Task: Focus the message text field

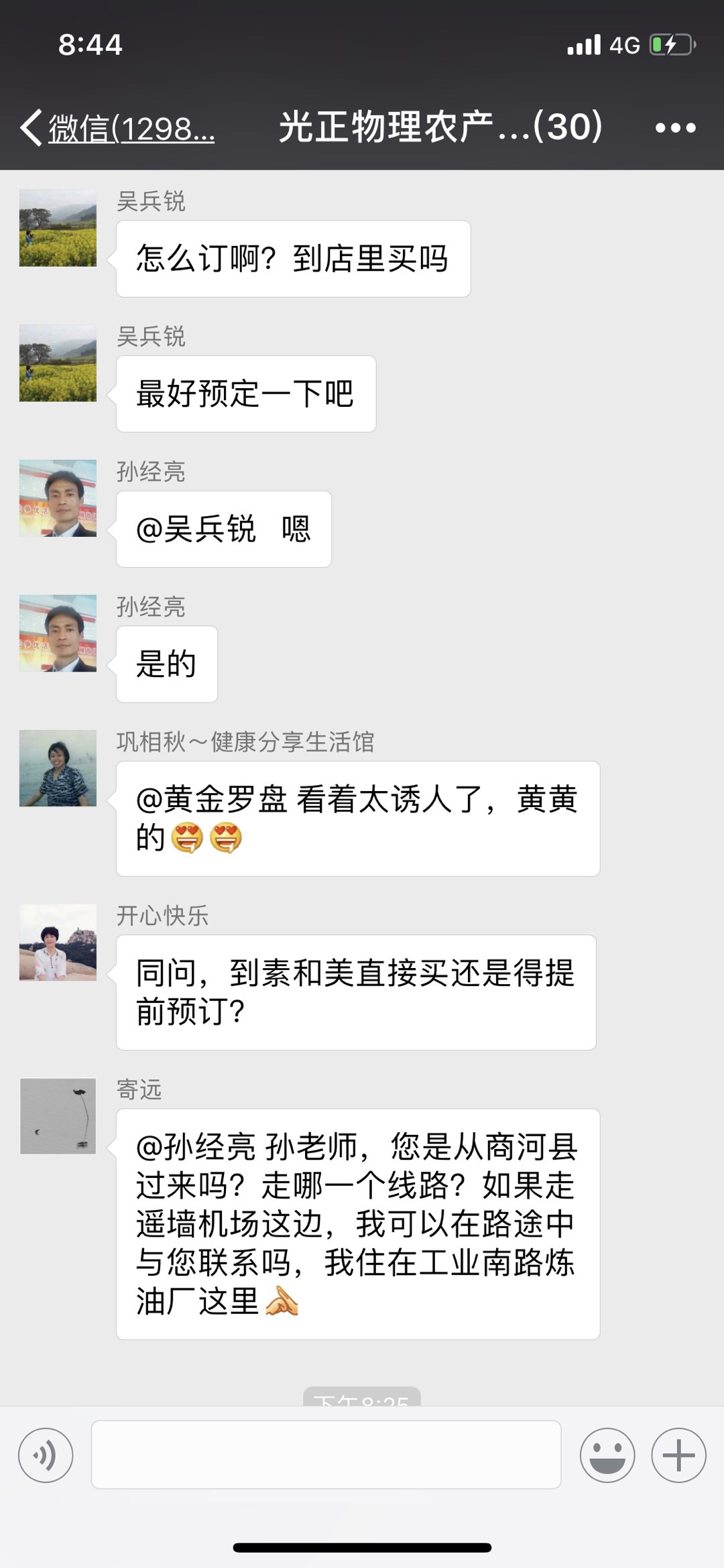Action: point(326,1455)
